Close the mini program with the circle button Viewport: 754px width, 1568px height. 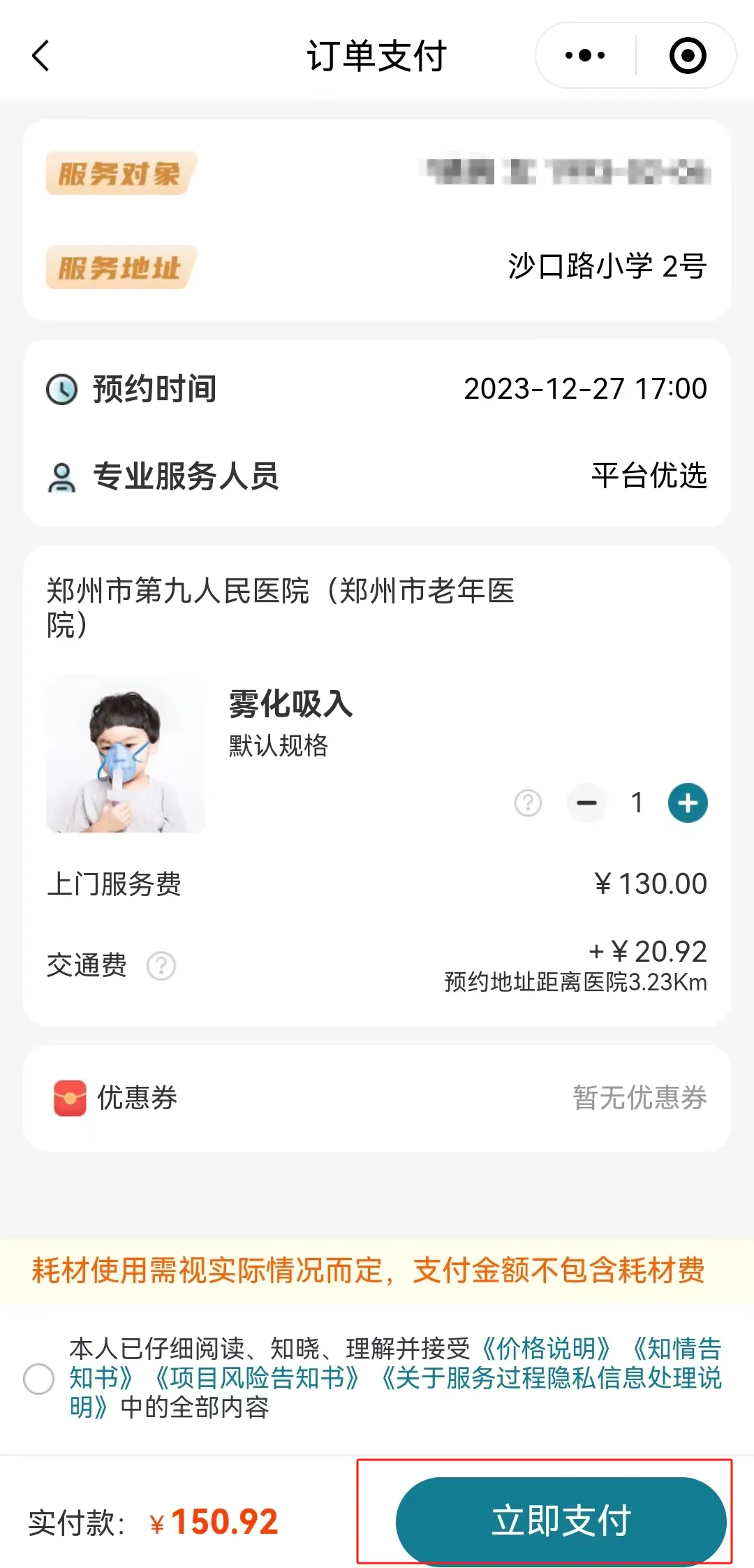pos(687,56)
